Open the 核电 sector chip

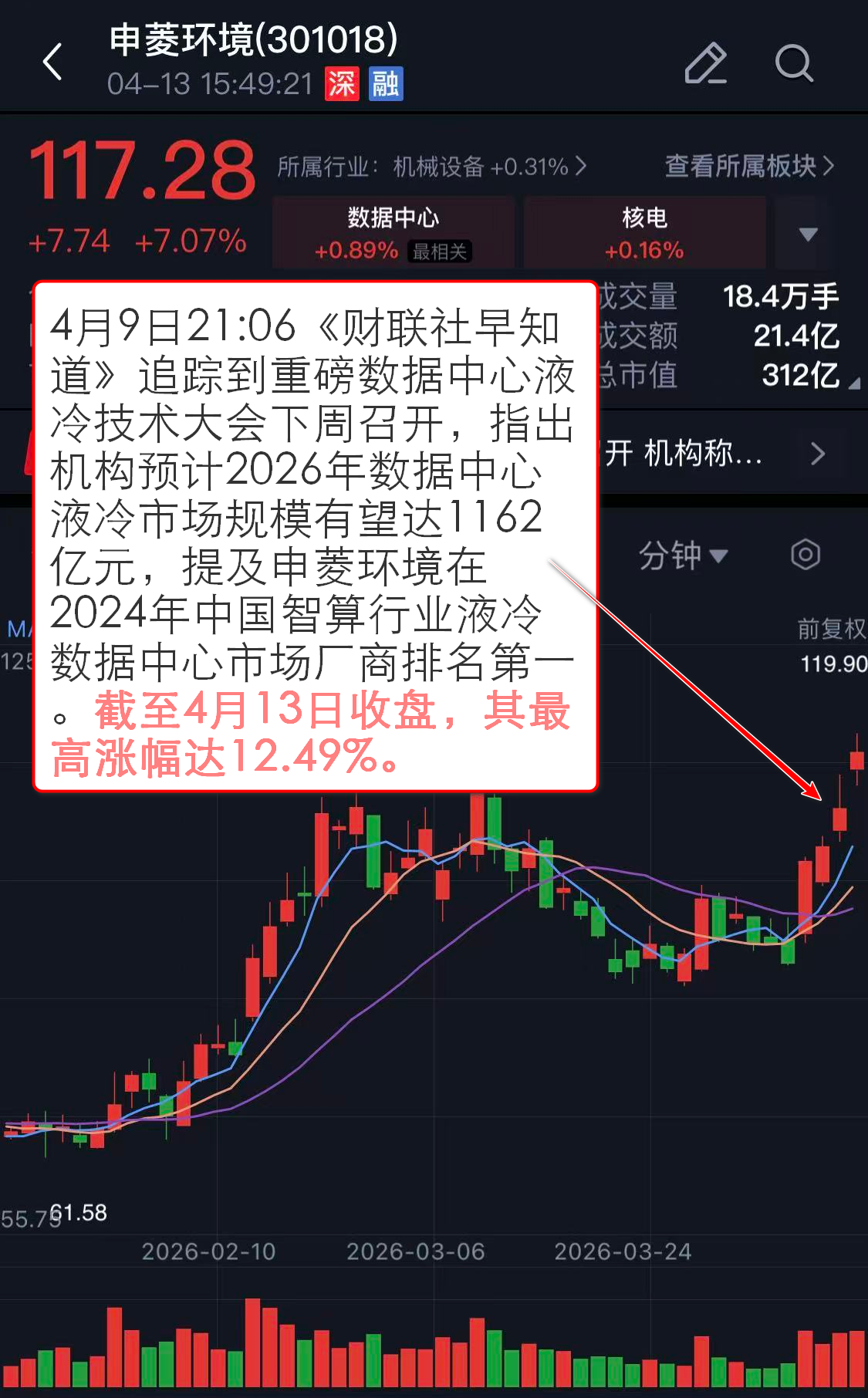(x=644, y=232)
